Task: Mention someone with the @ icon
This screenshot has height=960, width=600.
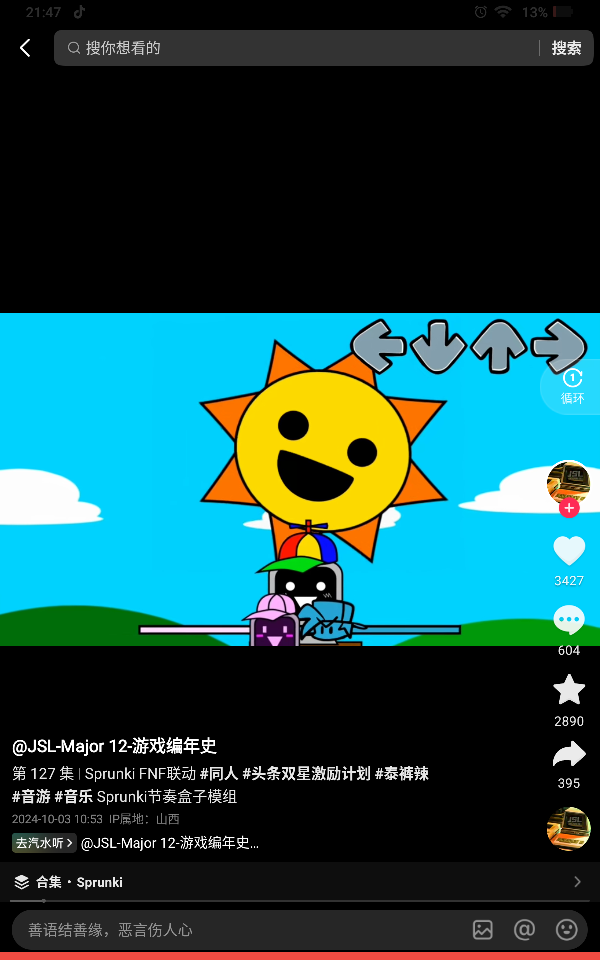Action: 524,929
